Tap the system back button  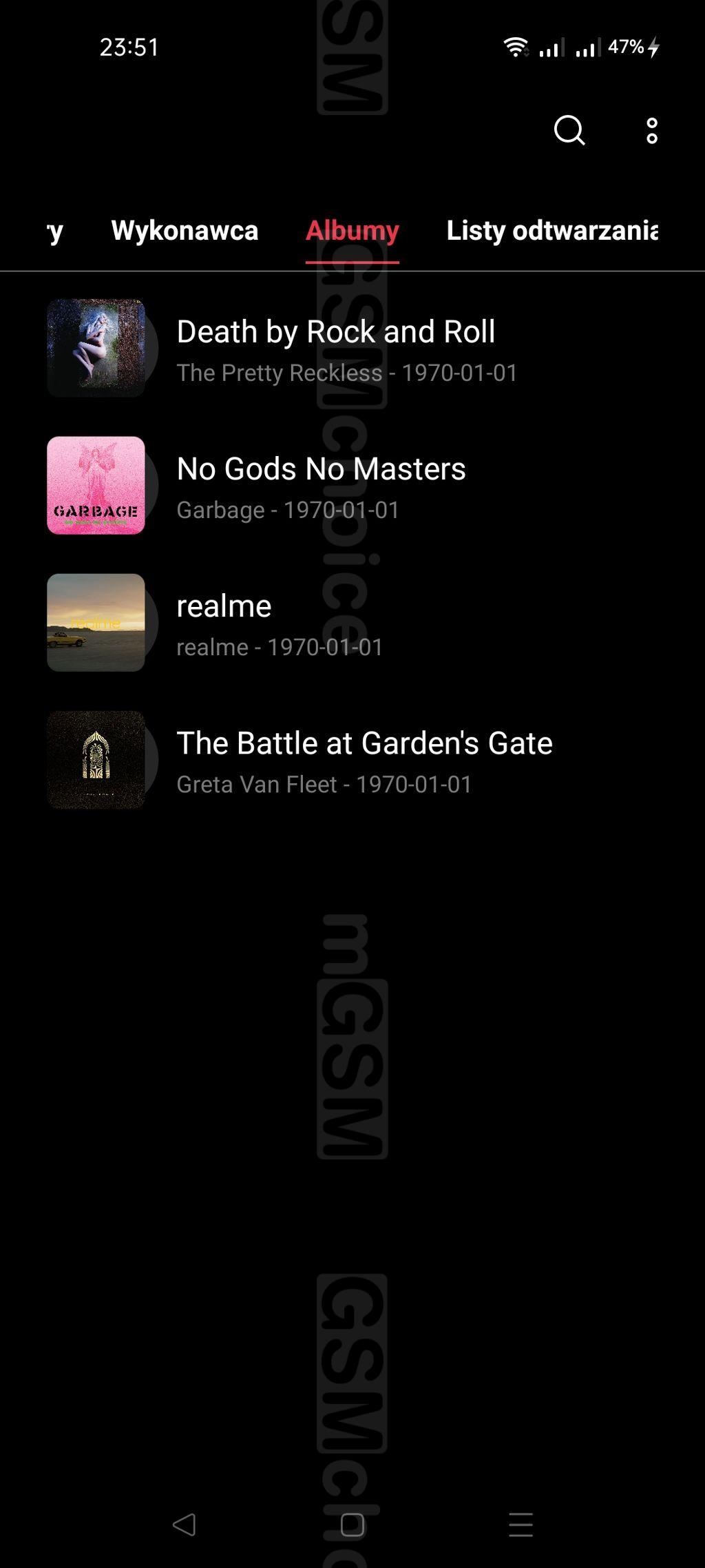tap(184, 1525)
